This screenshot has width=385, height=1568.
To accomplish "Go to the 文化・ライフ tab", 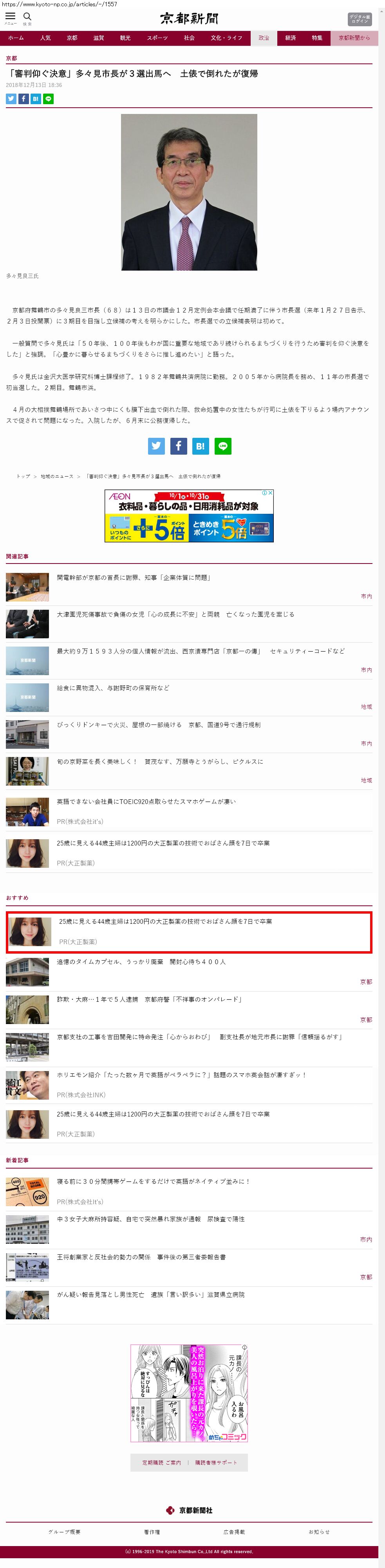I will [x=227, y=38].
